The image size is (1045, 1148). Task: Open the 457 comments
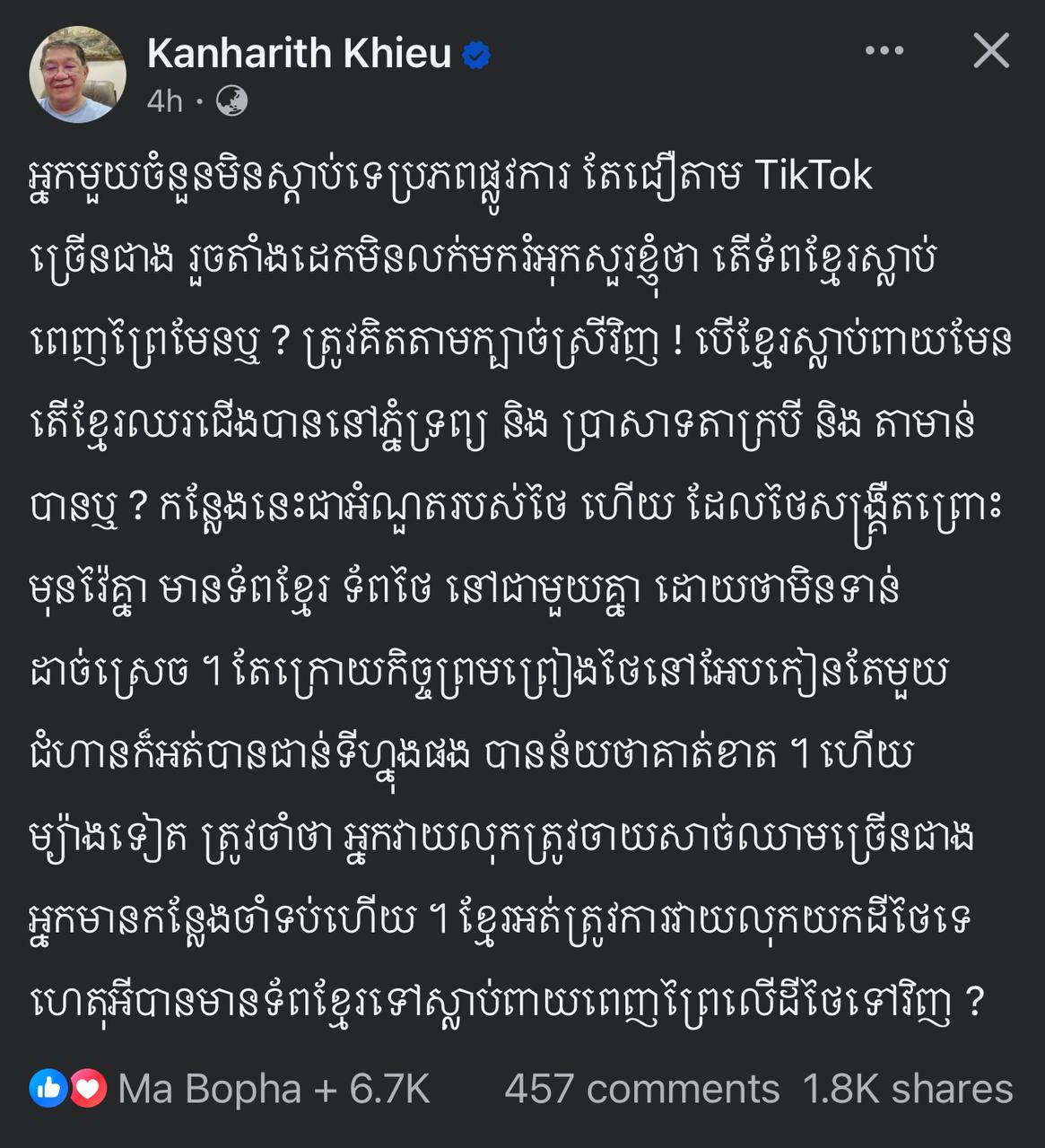(x=641, y=1090)
